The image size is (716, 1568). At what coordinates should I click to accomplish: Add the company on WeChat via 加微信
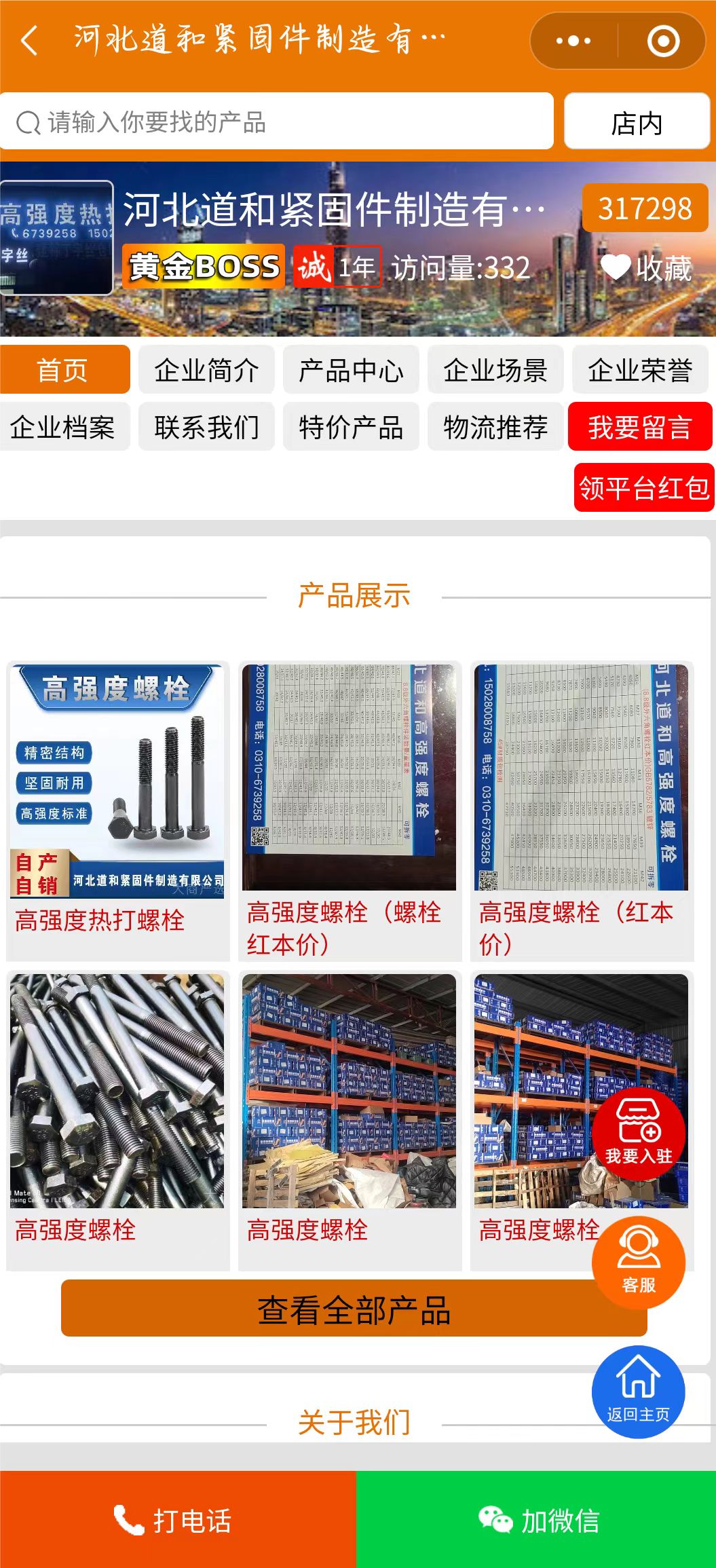click(x=536, y=1520)
